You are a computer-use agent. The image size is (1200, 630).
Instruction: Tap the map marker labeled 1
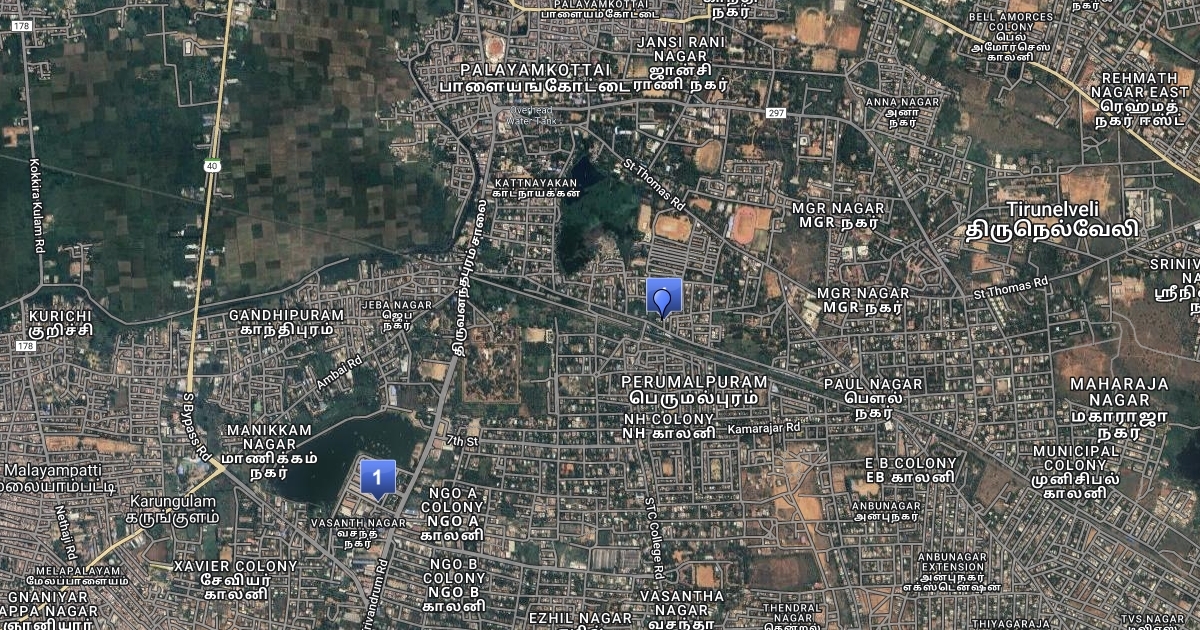point(377,478)
